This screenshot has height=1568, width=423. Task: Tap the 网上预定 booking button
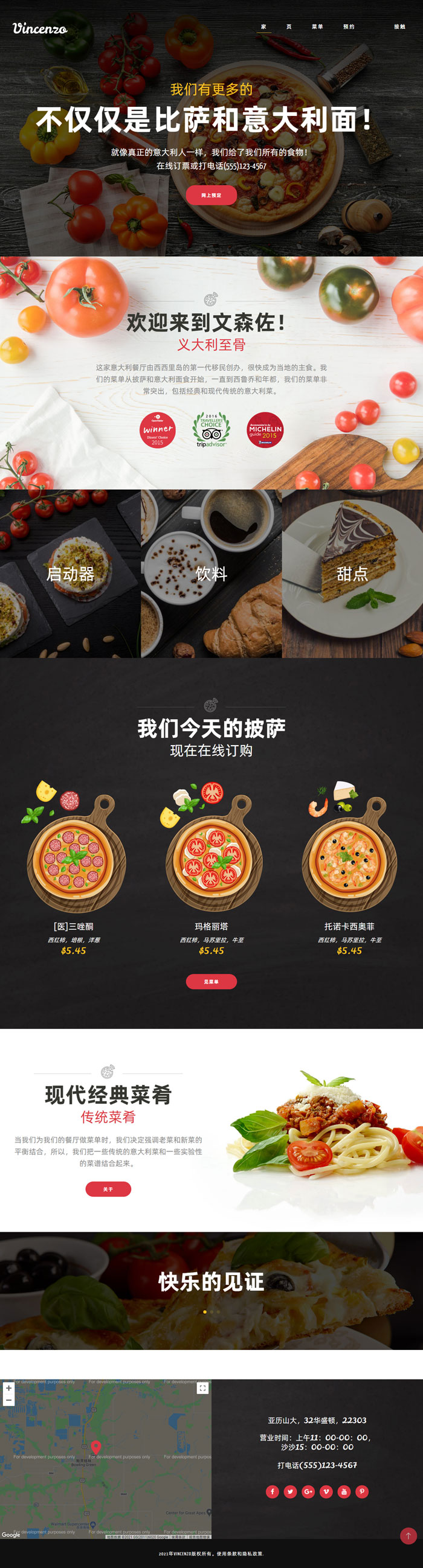tap(211, 196)
